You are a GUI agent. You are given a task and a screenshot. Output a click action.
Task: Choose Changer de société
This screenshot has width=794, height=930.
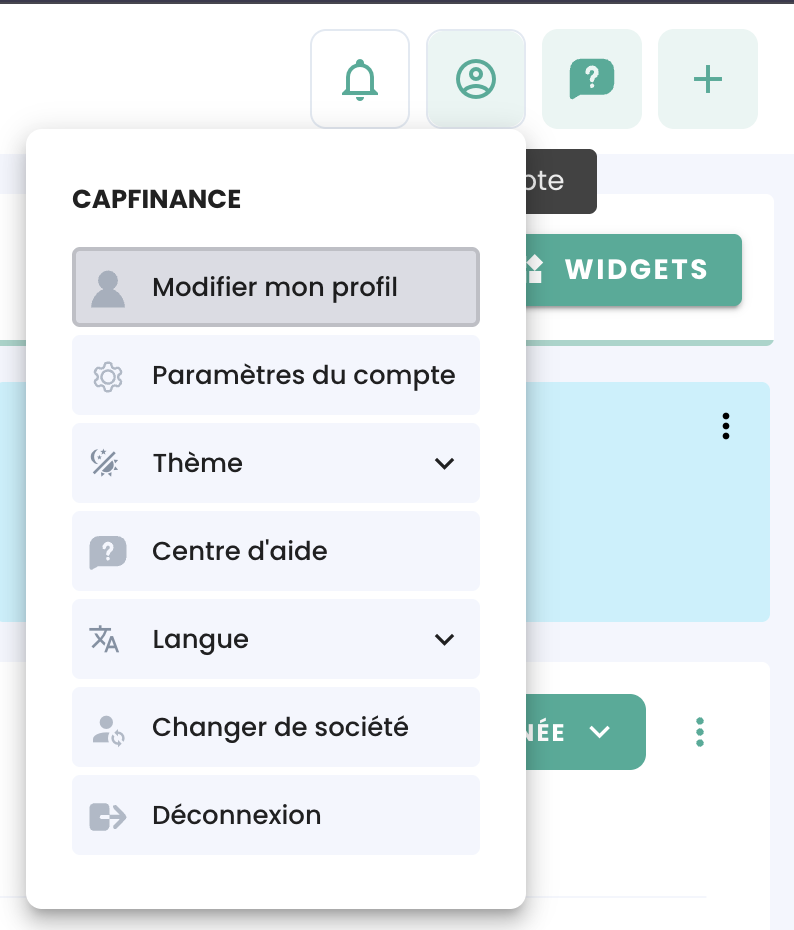click(276, 727)
